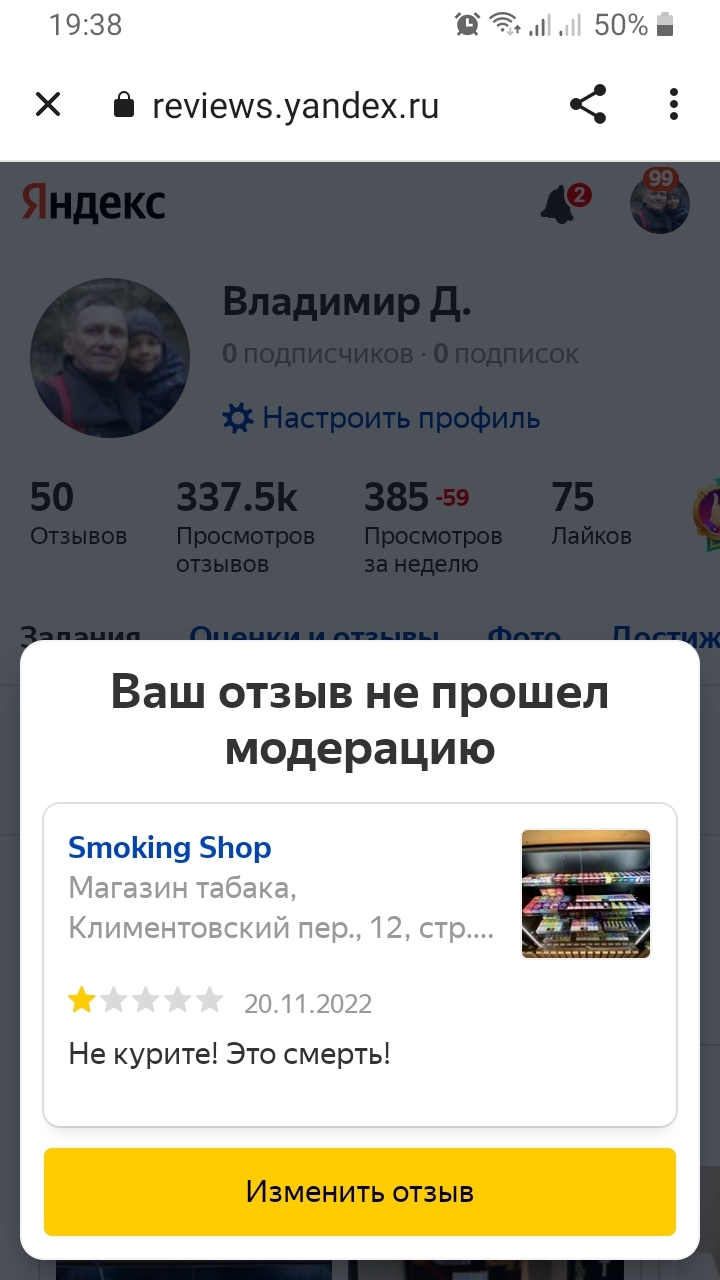Close the browser tab with the X
The height and width of the screenshot is (1280, 720).
tap(48, 105)
